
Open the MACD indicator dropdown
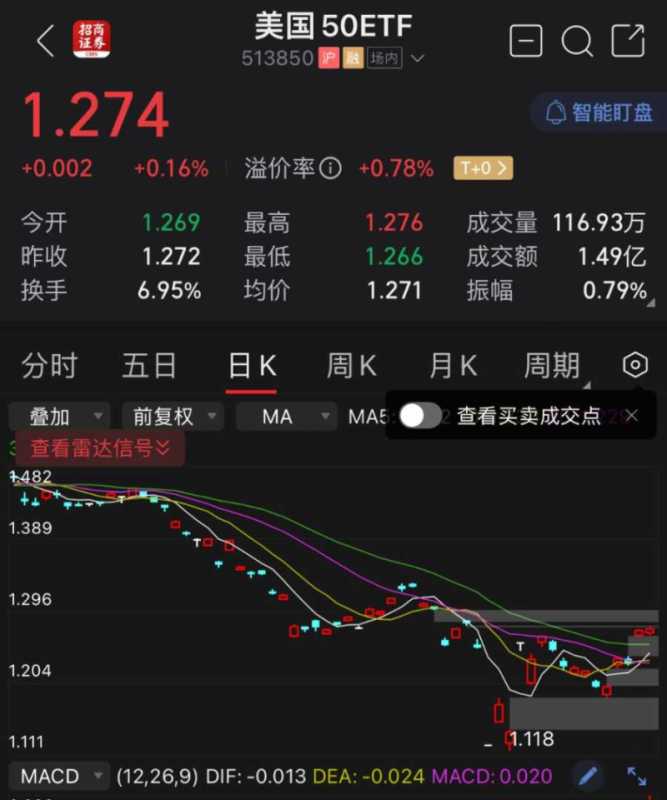point(59,775)
